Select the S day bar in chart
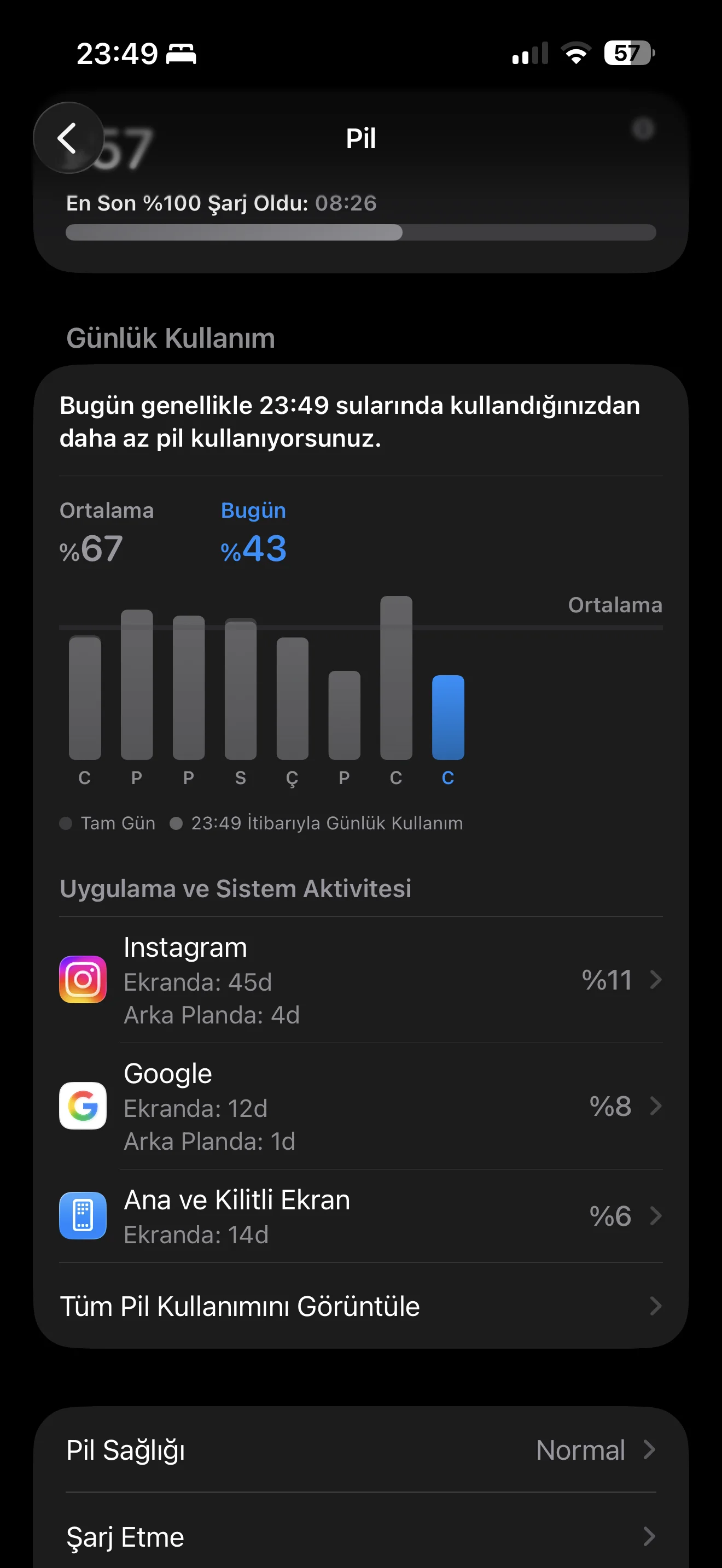The height and width of the screenshot is (1568, 722). 241,689
